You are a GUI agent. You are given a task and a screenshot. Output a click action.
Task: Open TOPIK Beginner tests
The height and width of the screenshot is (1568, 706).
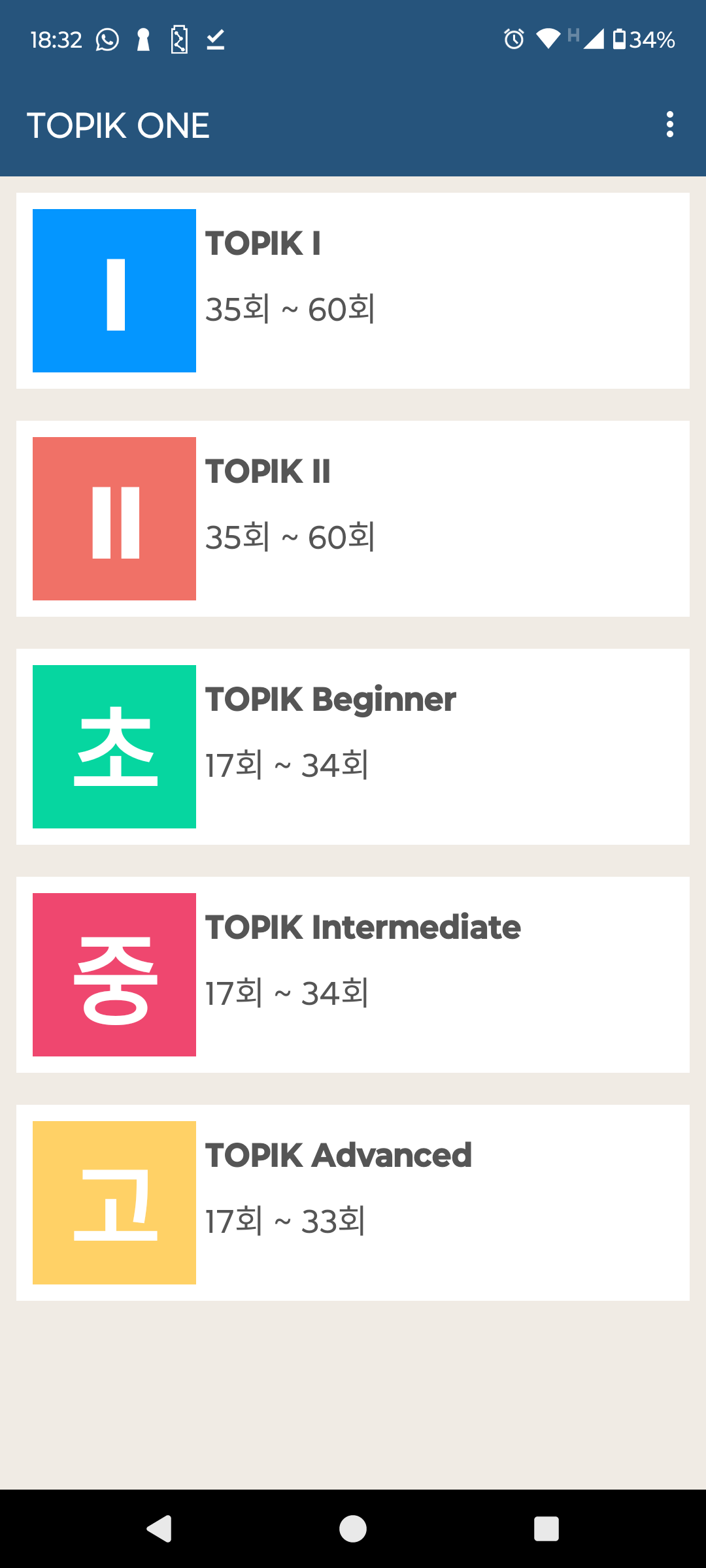coord(353,747)
